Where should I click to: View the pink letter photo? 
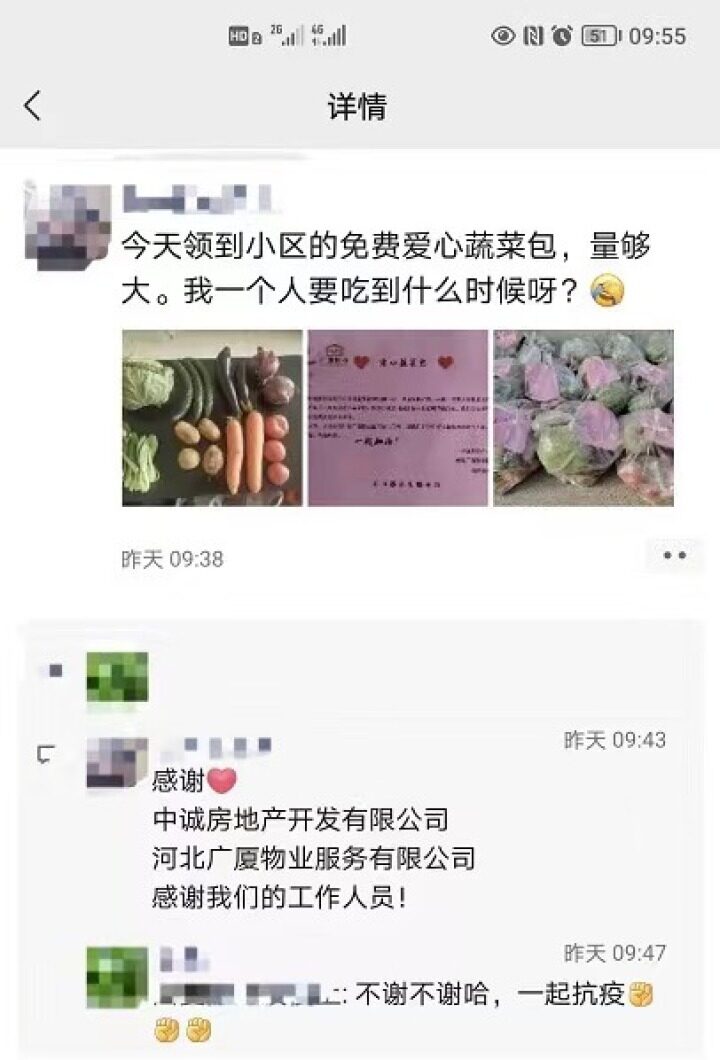point(397,417)
